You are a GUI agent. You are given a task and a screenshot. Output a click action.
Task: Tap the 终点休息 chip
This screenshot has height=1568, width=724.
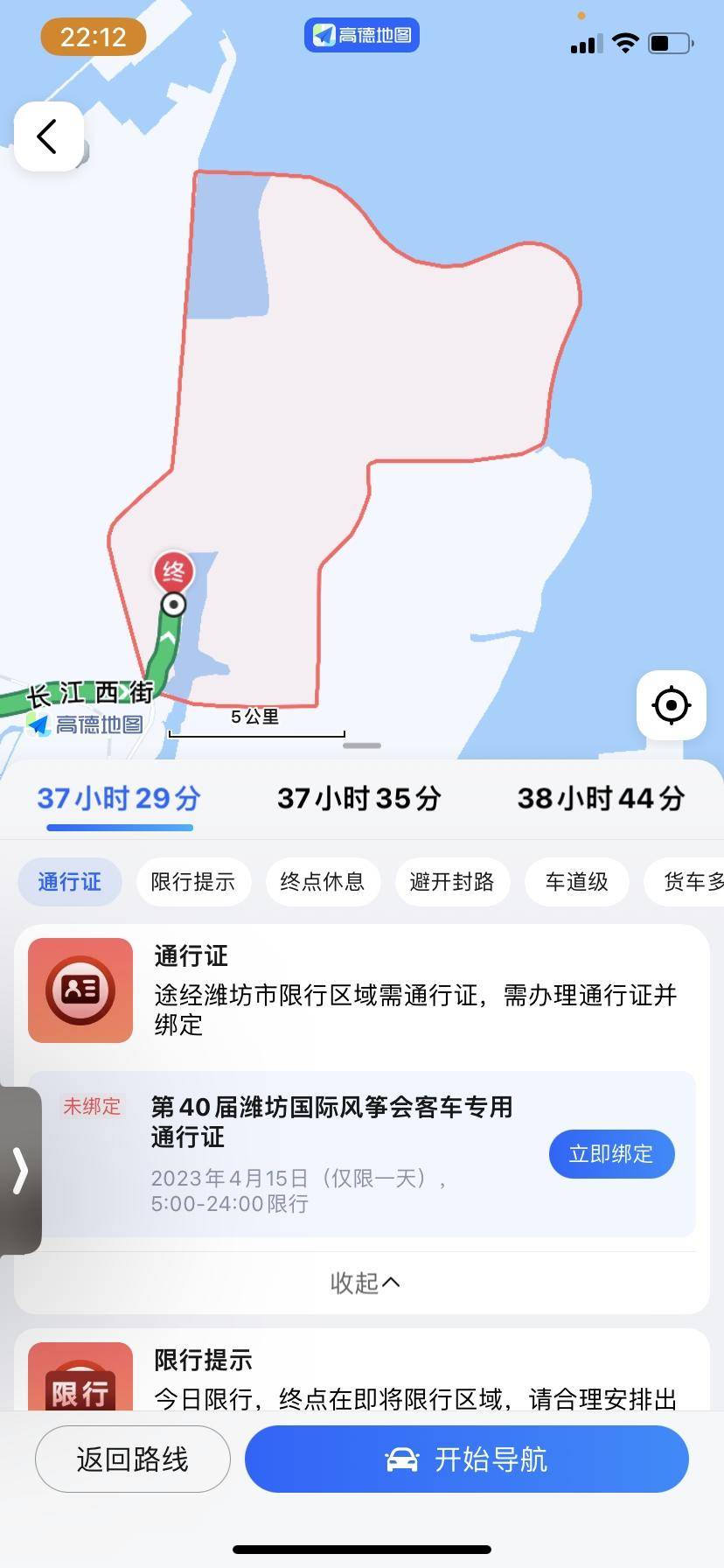[322, 881]
